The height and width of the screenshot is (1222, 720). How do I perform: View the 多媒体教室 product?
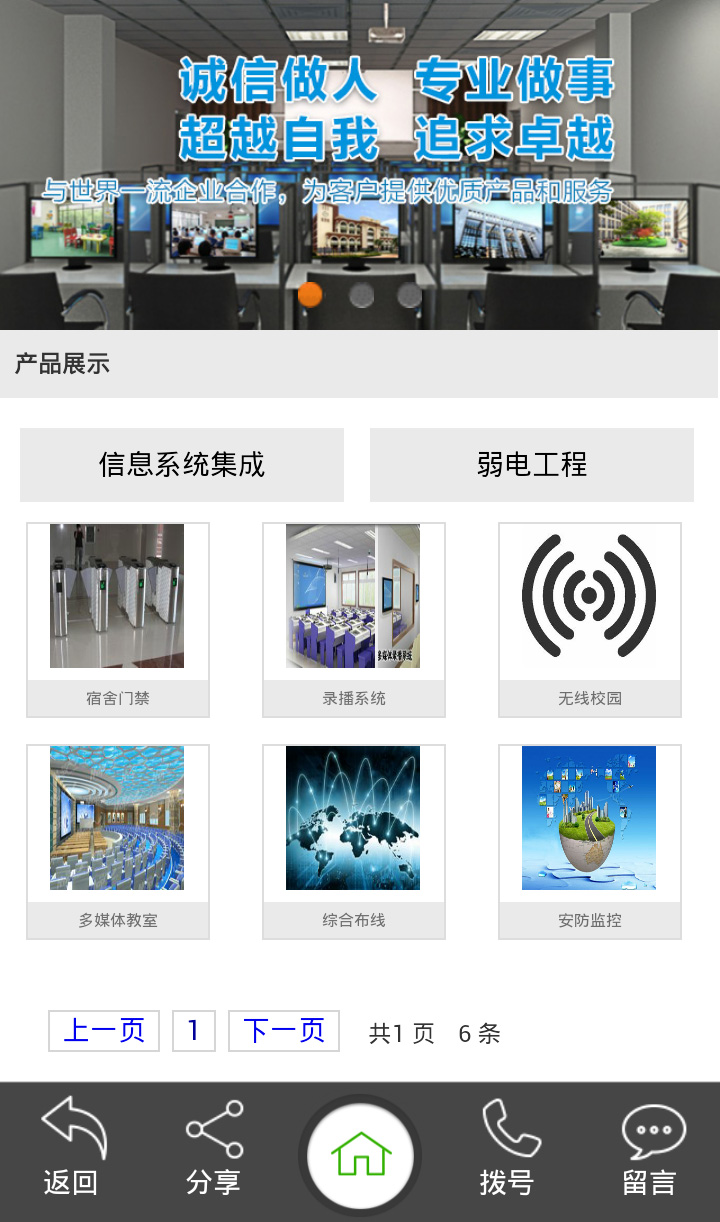tap(118, 841)
